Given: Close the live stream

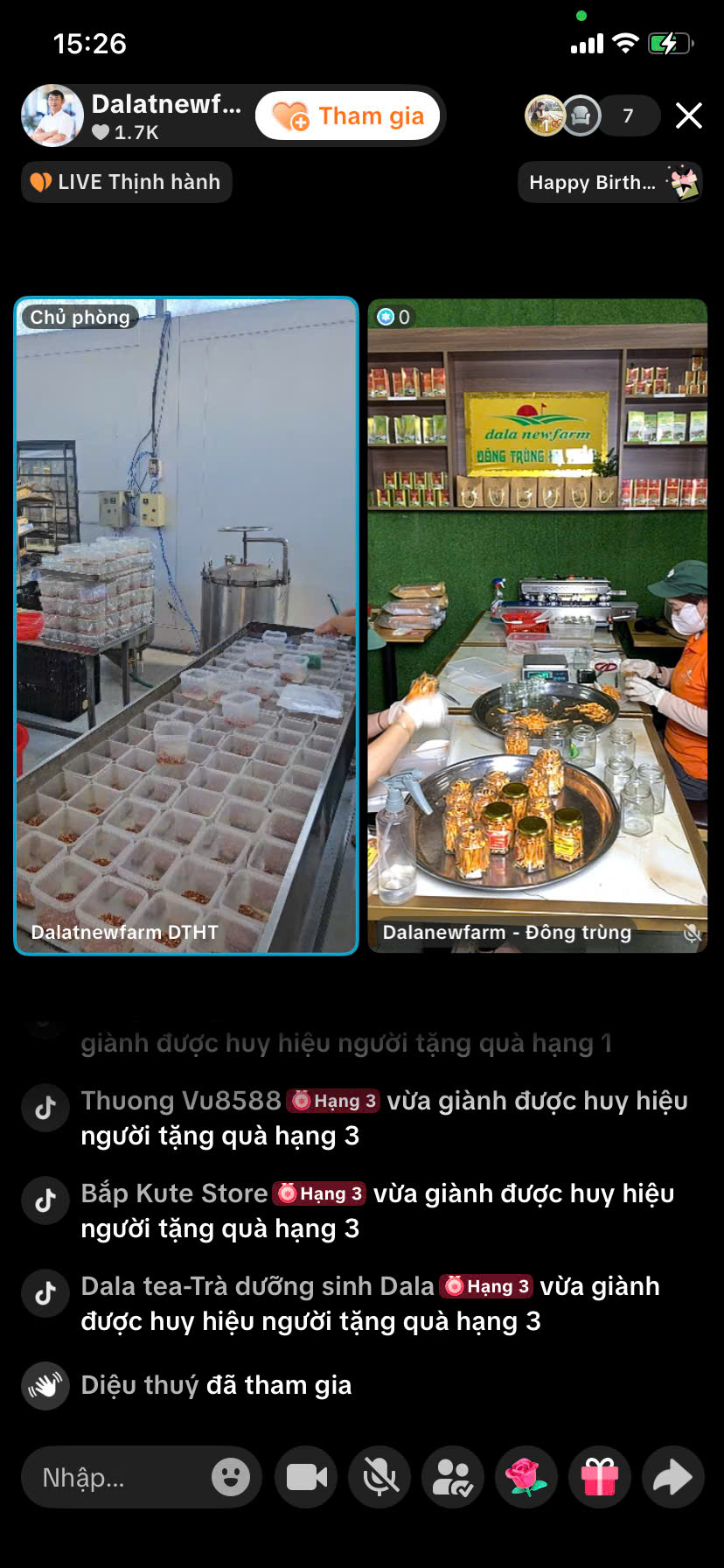Looking at the screenshot, I should point(689,115).
